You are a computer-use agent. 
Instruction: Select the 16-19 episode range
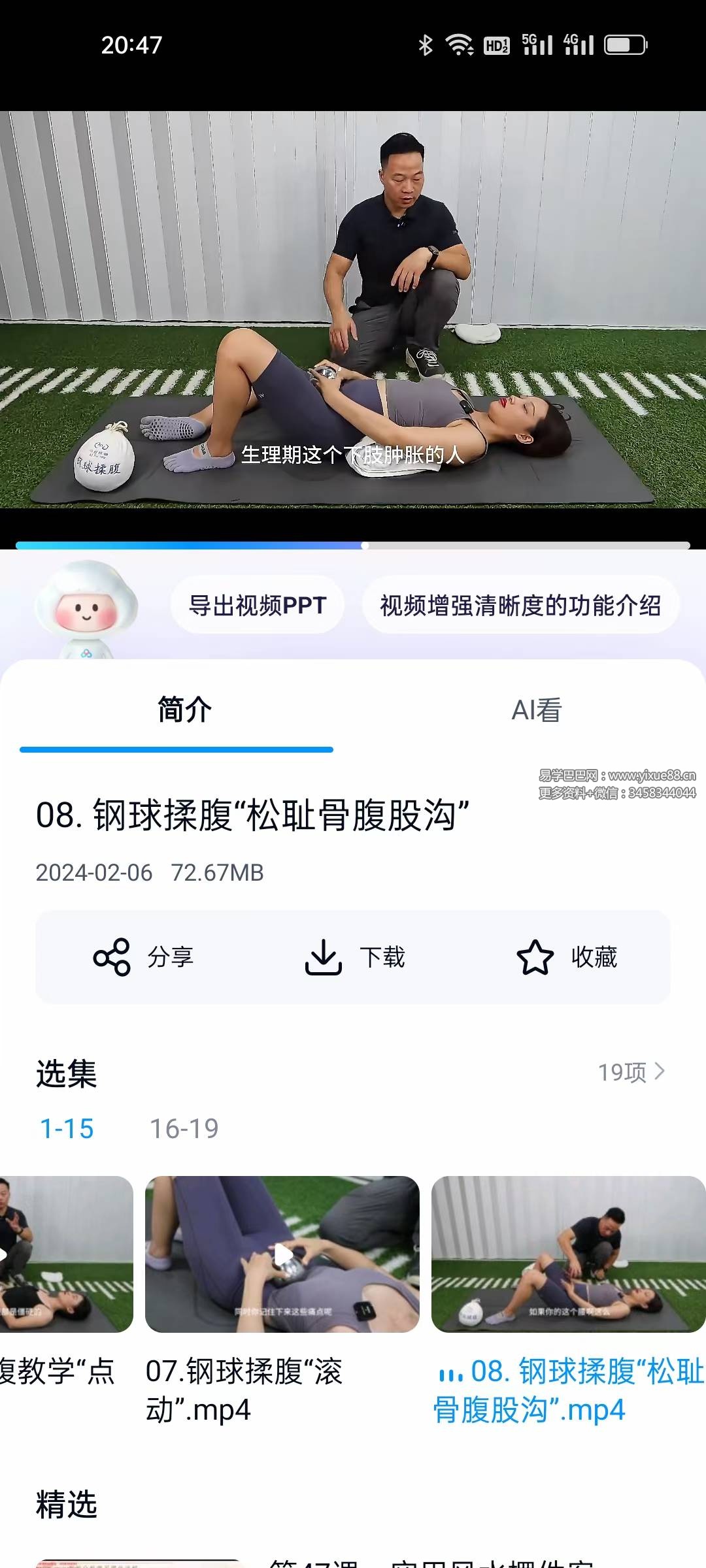pos(184,1127)
